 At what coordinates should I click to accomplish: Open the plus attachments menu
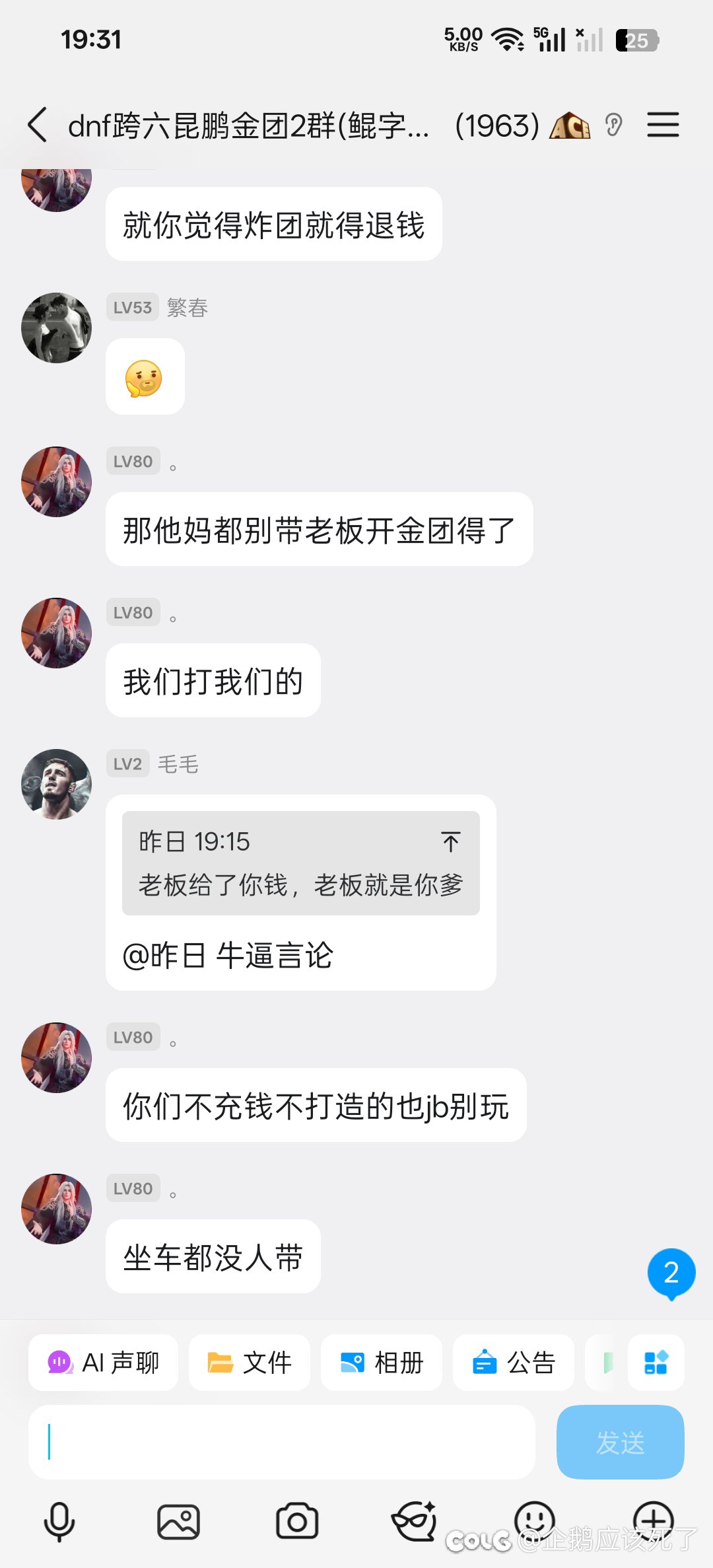(x=653, y=1519)
